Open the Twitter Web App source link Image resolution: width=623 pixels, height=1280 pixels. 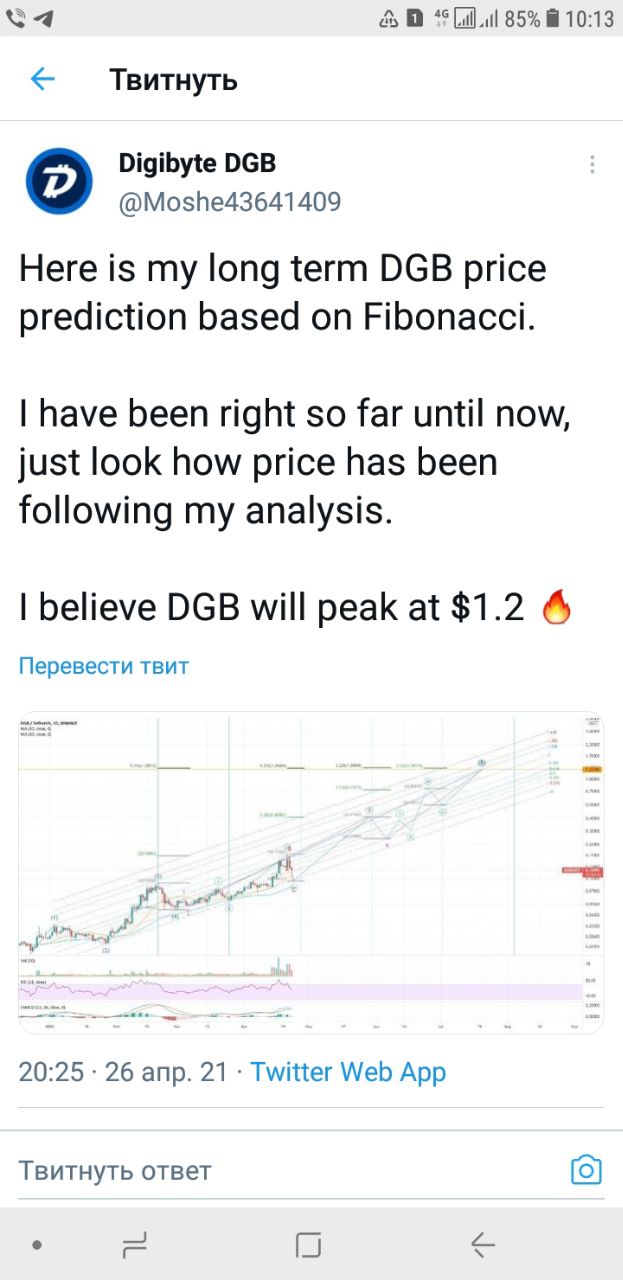pyautogui.click(x=348, y=1072)
